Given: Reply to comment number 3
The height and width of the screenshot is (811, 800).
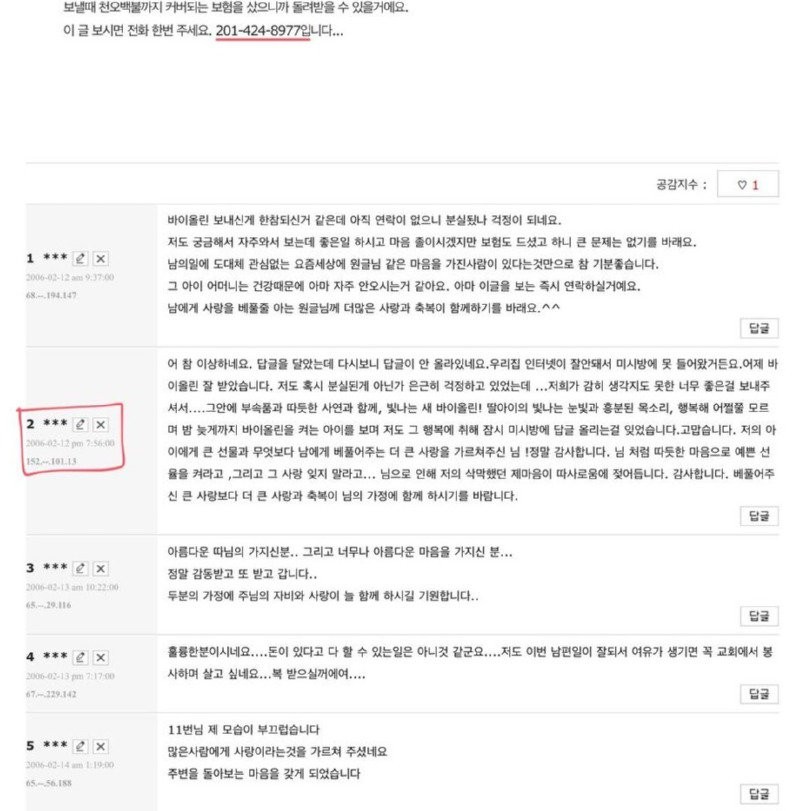Looking at the screenshot, I should 756,615.
